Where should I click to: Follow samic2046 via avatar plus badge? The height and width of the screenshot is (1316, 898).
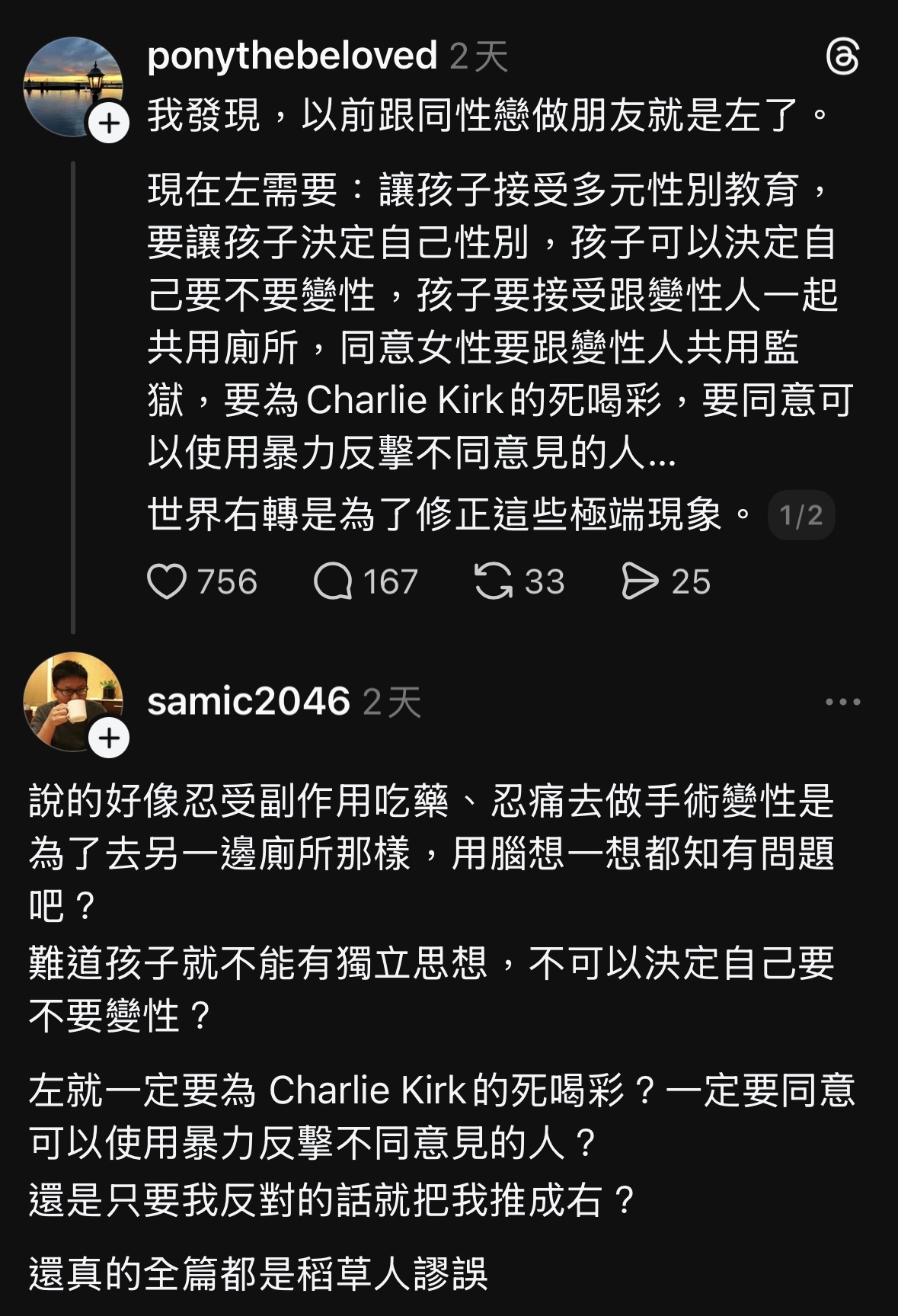point(109,738)
